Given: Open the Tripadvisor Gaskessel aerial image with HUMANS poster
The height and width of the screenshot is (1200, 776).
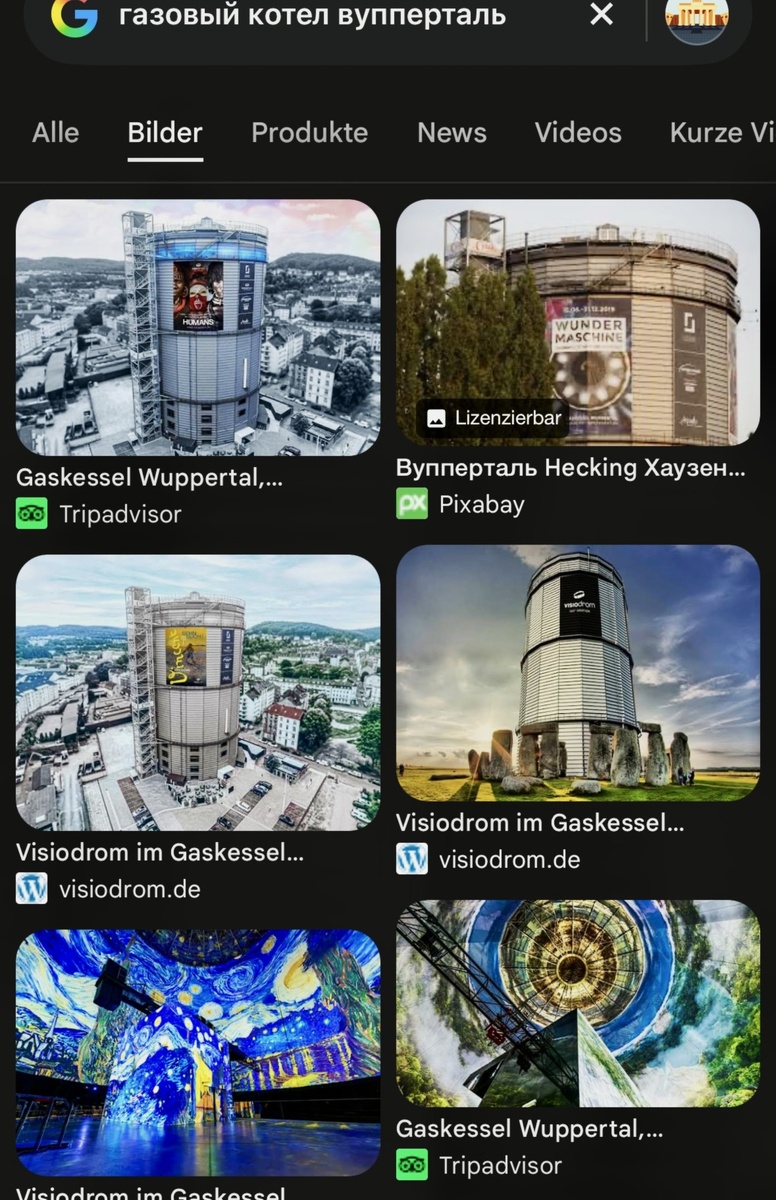Looking at the screenshot, I should [x=198, y=328].
